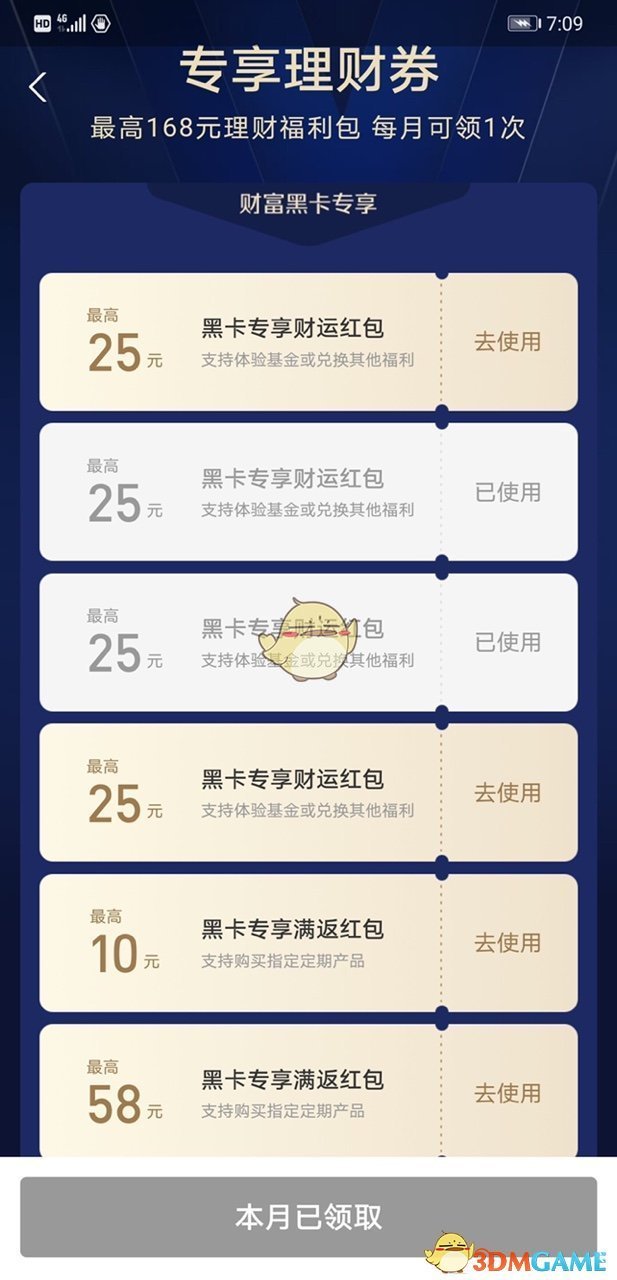Tap 去使用 on the 10元 满返红包 coupon

(507, 943)
